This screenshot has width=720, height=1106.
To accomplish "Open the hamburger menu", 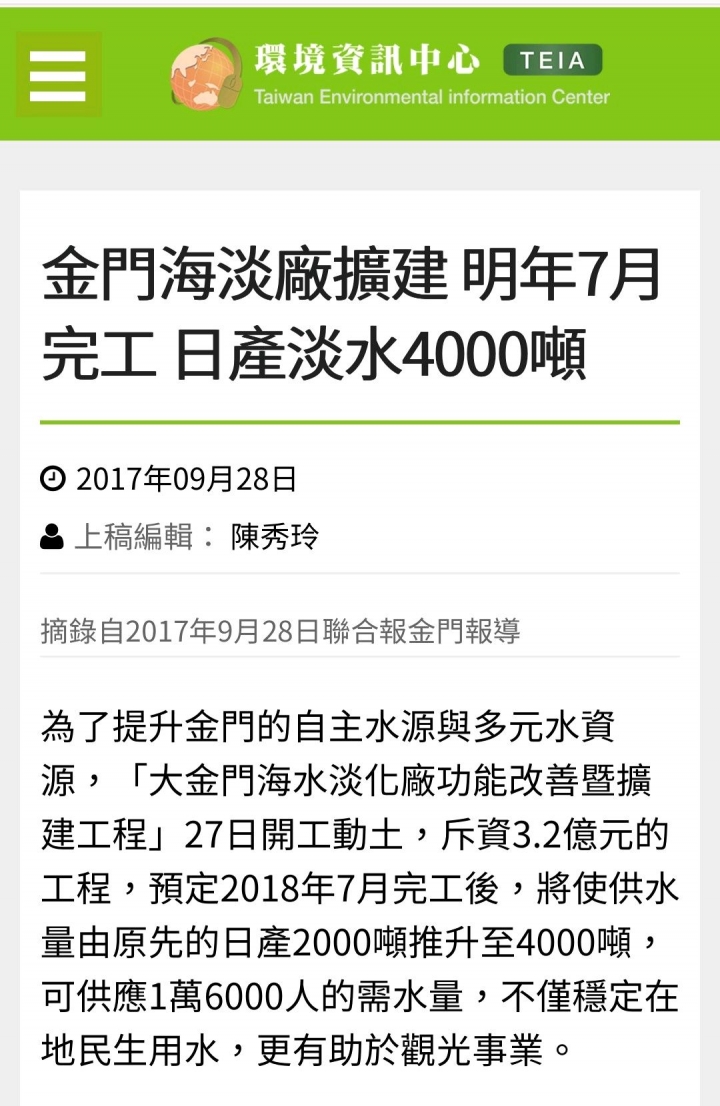I will pyautogui.click(x=58, y=75).
